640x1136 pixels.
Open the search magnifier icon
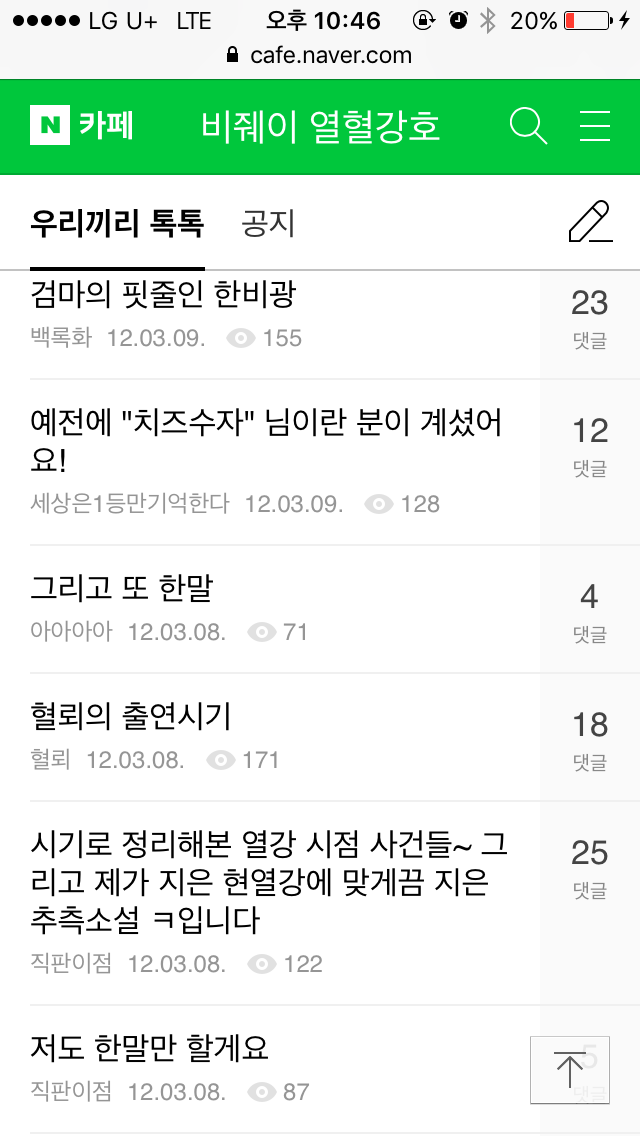coord(528,127)
